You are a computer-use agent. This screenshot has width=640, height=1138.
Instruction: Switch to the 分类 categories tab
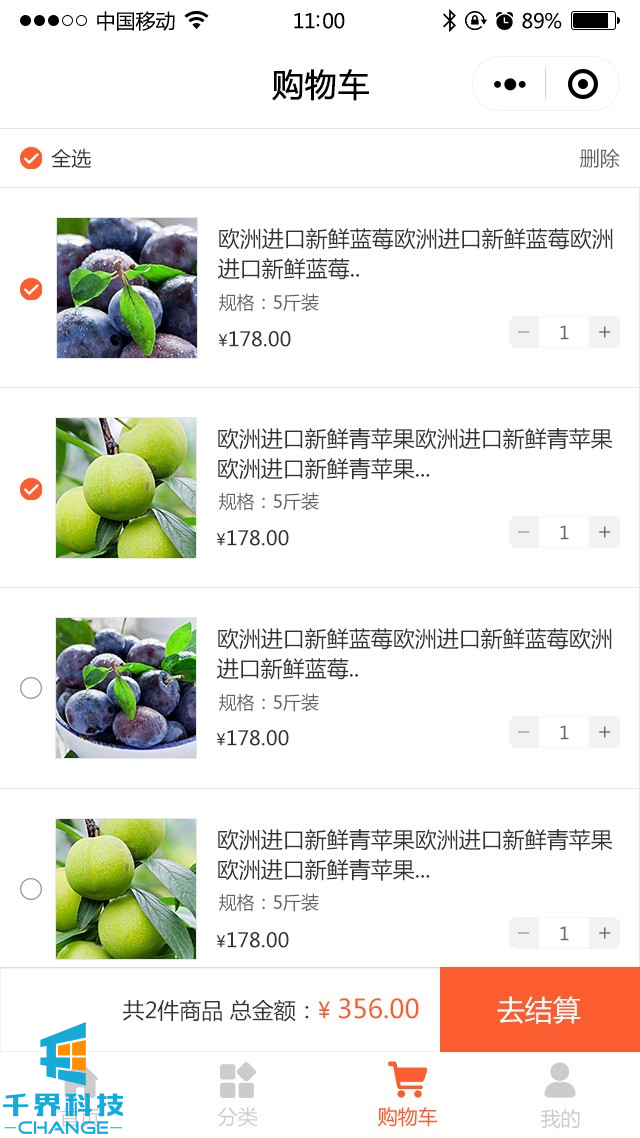(238, 1095)
